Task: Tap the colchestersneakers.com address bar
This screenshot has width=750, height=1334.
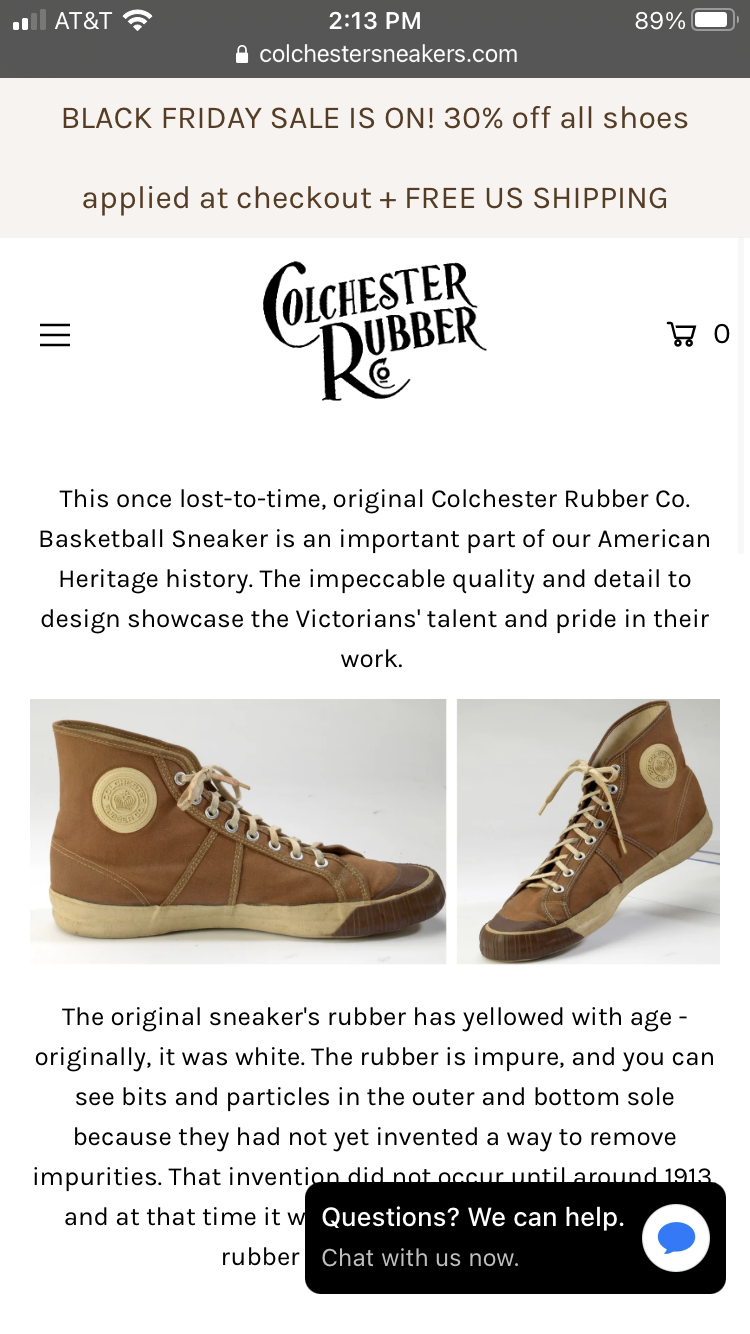Action: point(375,54)
